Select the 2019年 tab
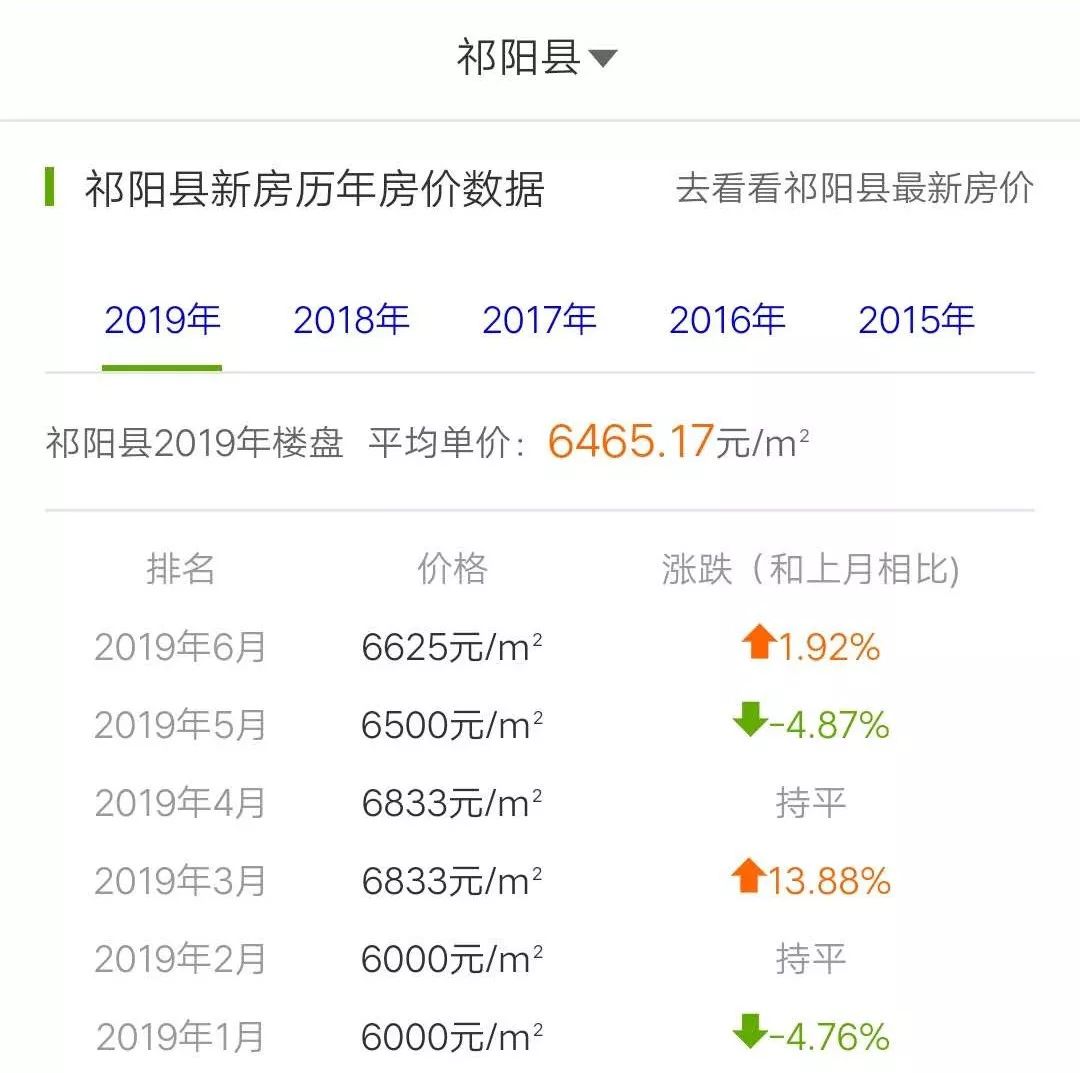 [x=162, y=321]
